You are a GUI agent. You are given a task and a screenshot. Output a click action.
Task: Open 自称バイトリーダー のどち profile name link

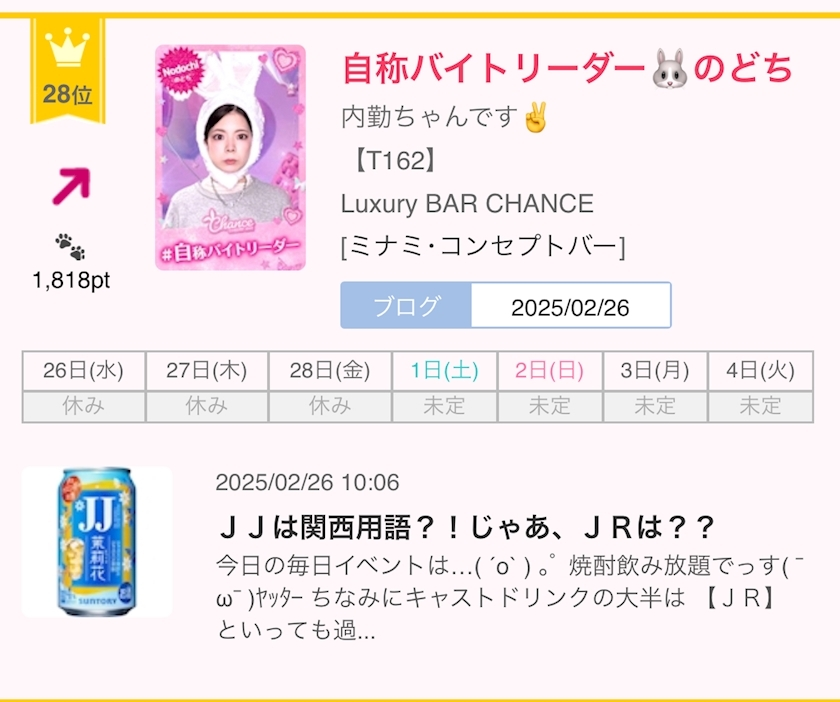[567, 68]
